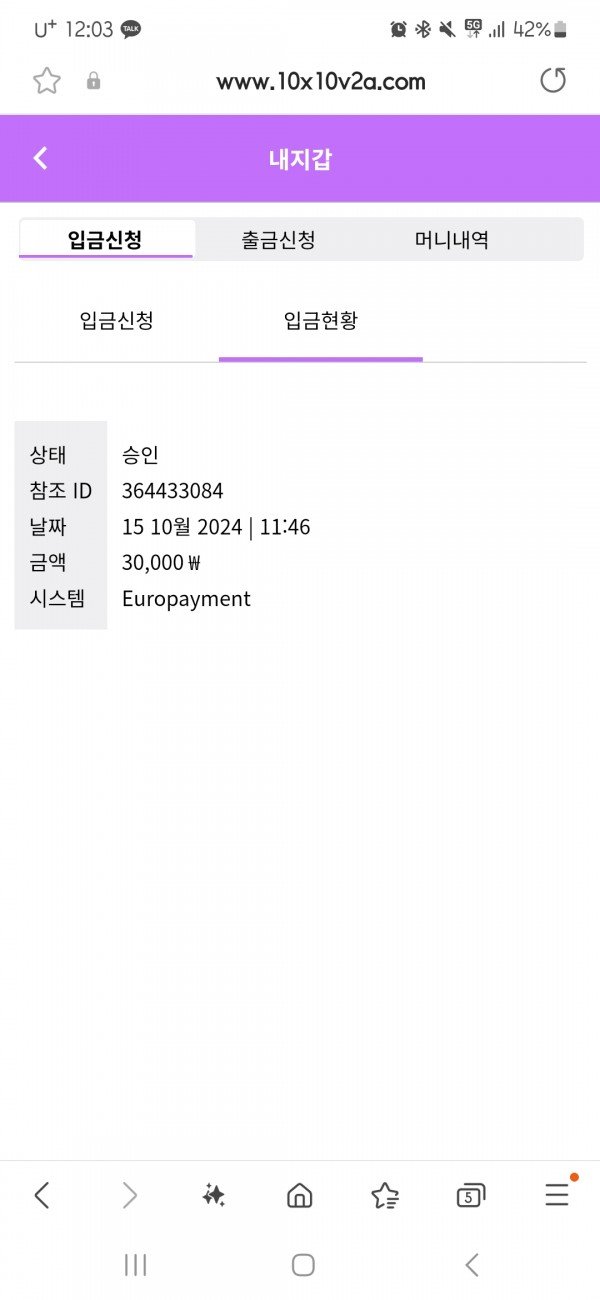Select the 입금현황 sub-tab

pos(320,321)
